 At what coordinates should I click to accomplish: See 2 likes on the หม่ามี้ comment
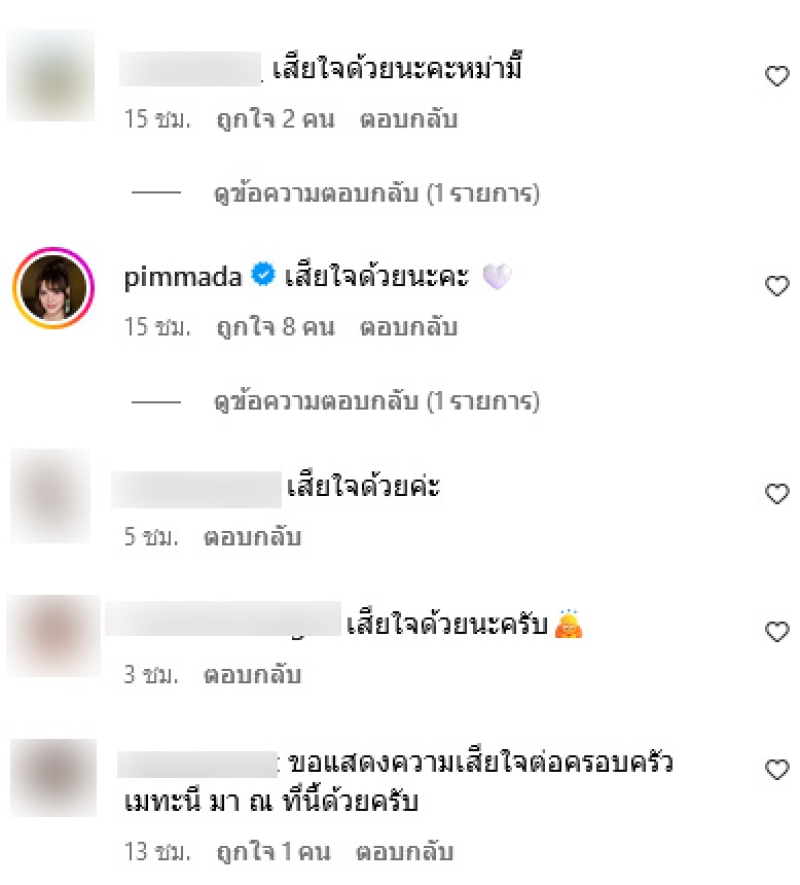pos(275,120)
